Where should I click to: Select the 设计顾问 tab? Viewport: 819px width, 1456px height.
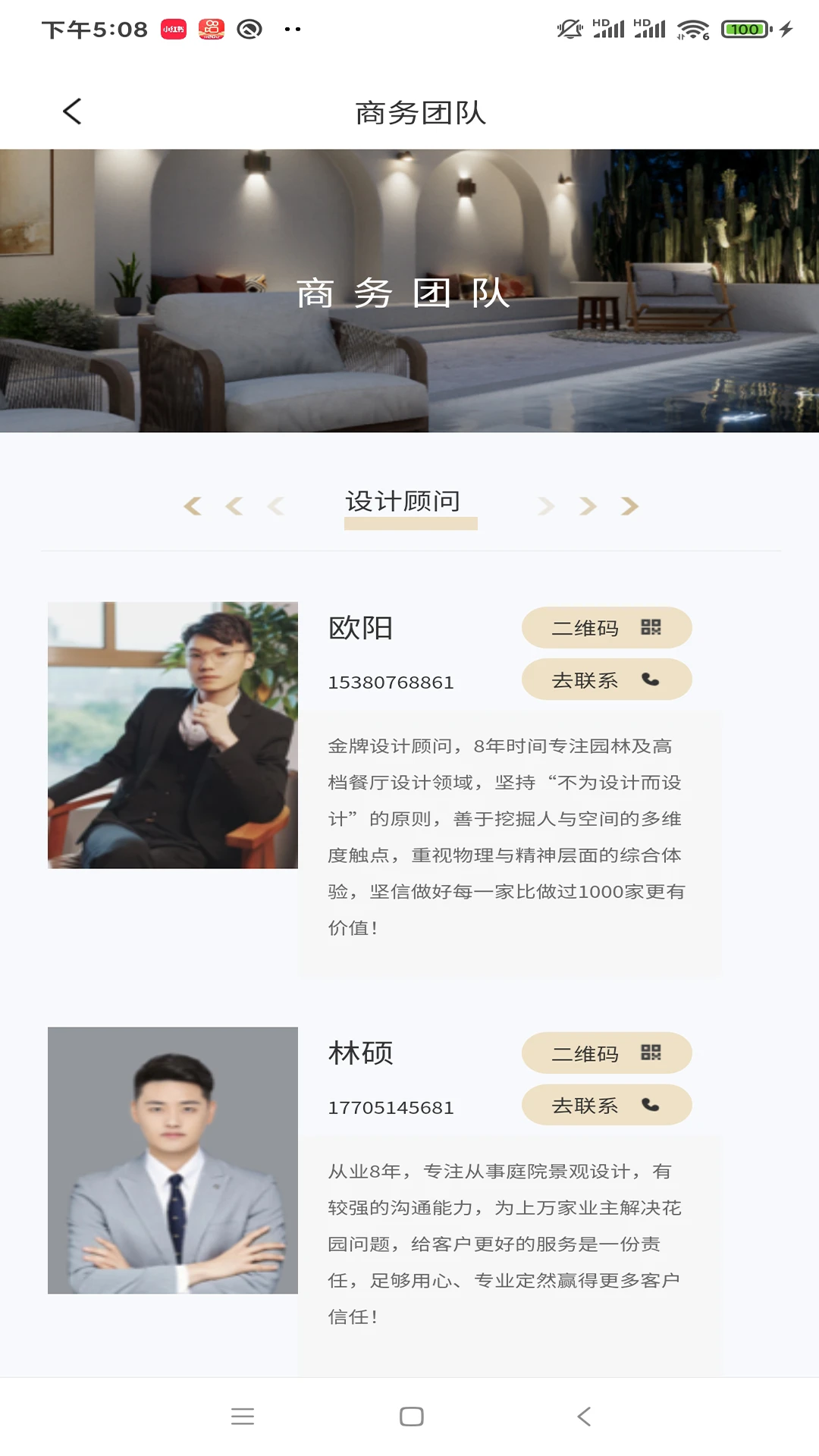click(403, 502)
